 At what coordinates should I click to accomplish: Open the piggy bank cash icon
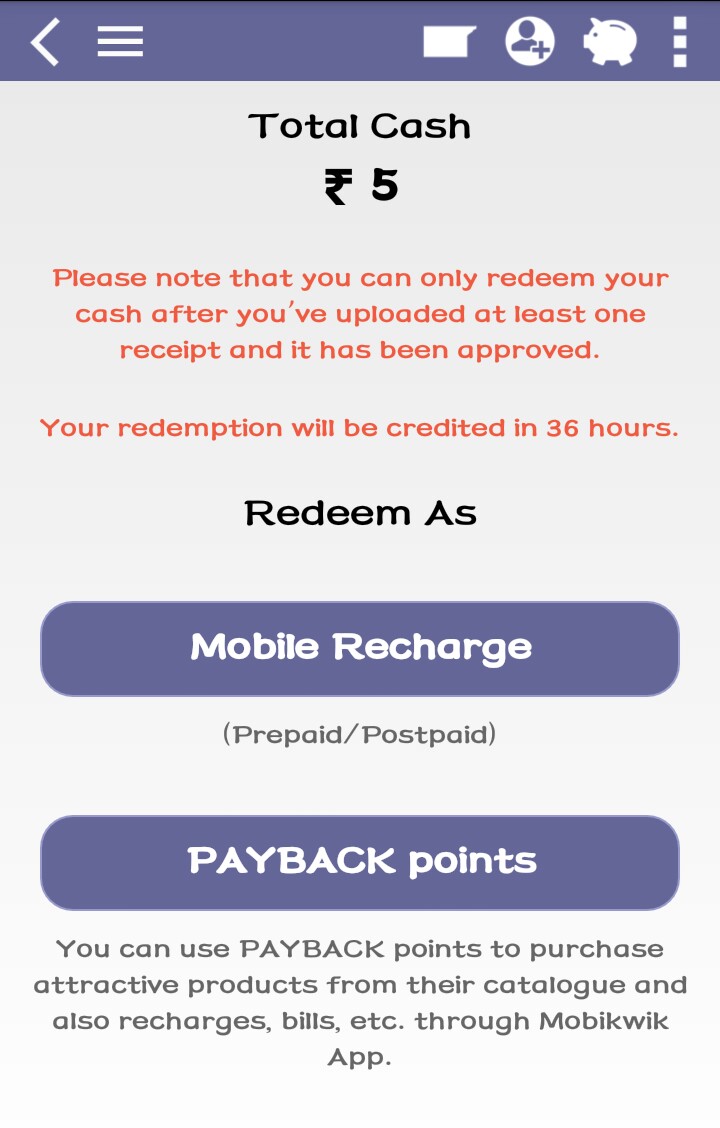pos(609,42)
